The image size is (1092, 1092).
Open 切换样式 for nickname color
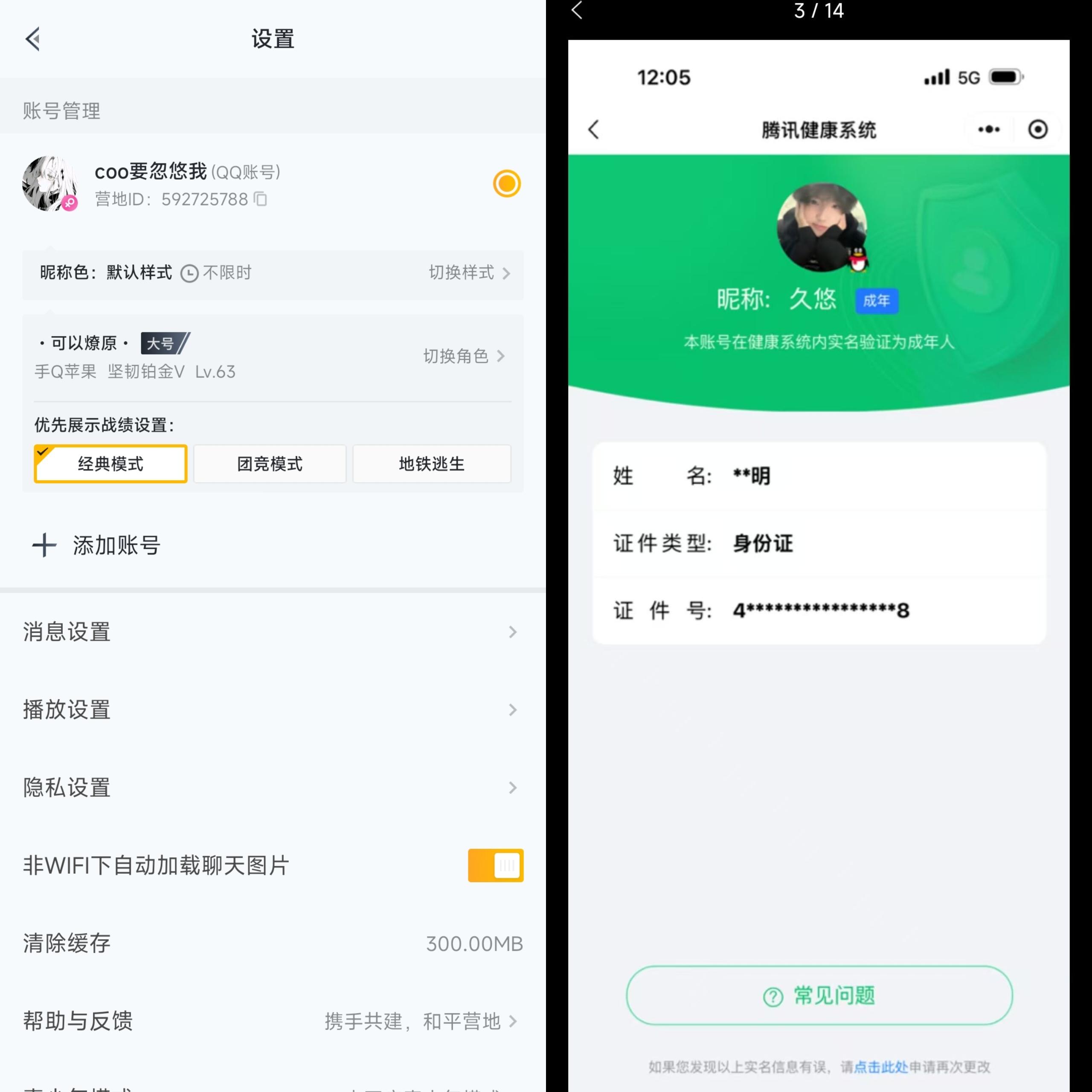coord(468,273)
